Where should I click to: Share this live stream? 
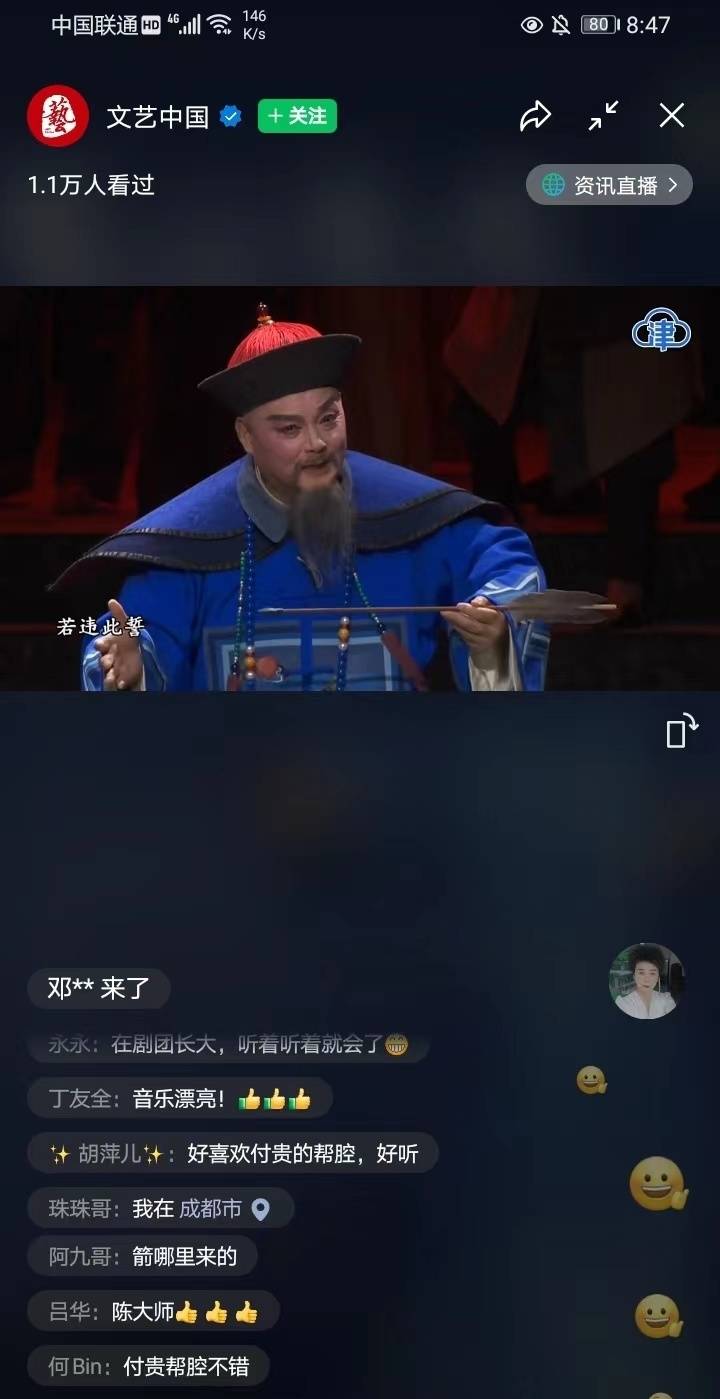click(535, 116)
